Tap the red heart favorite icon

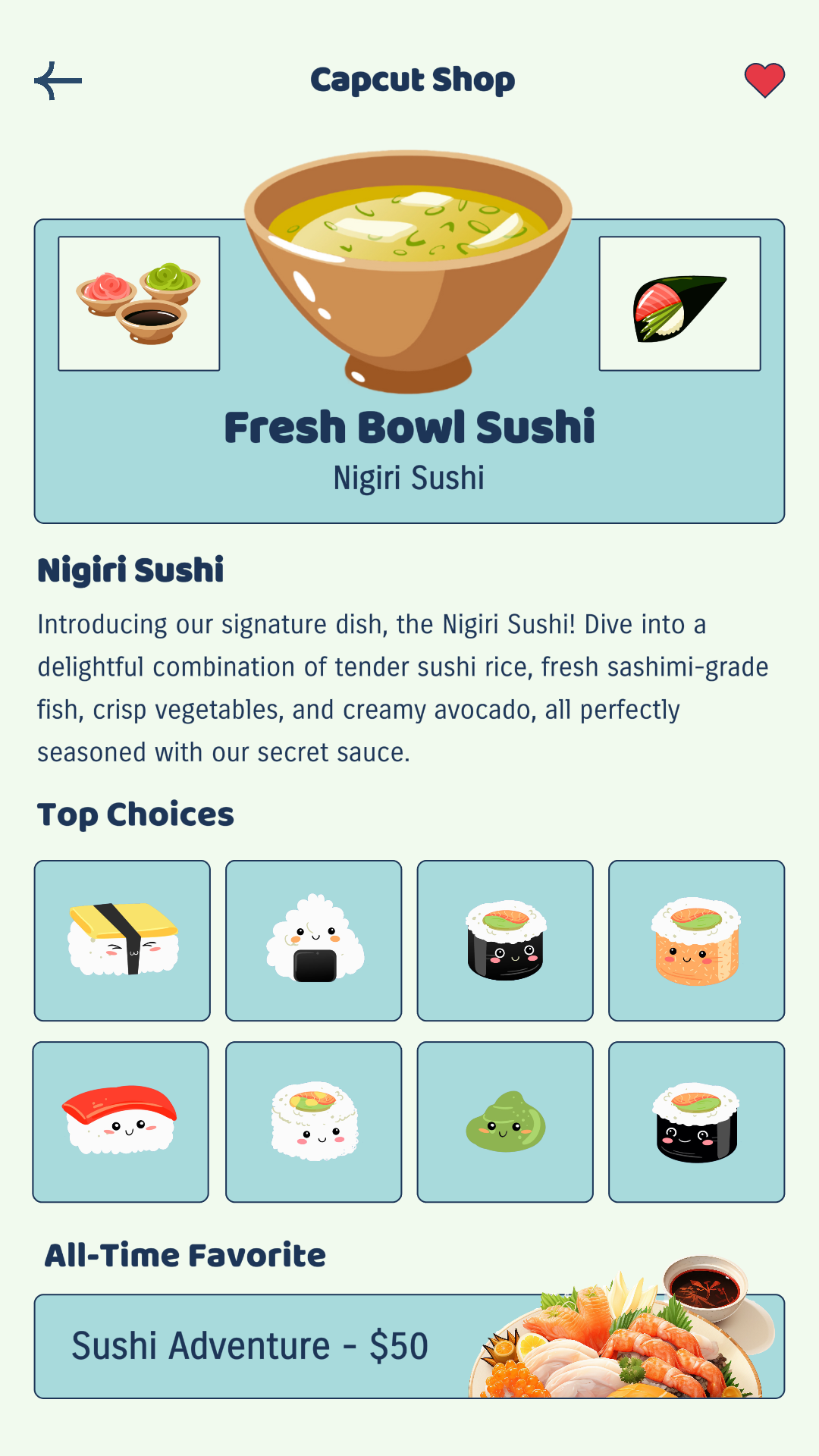pos(764,80)
